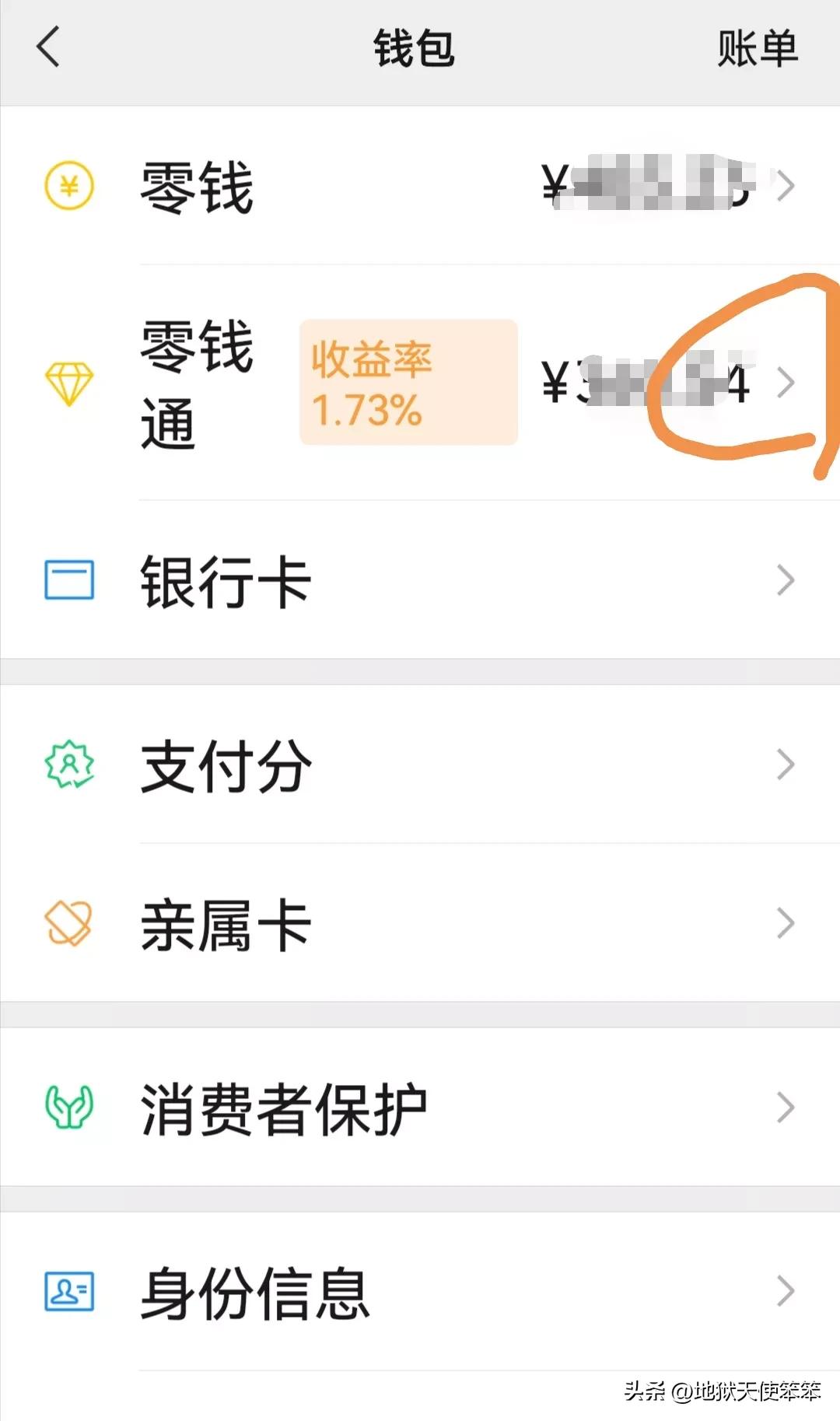Open the 支付分 row chevron
The image size is (840, 1421).
click(787, 765)
